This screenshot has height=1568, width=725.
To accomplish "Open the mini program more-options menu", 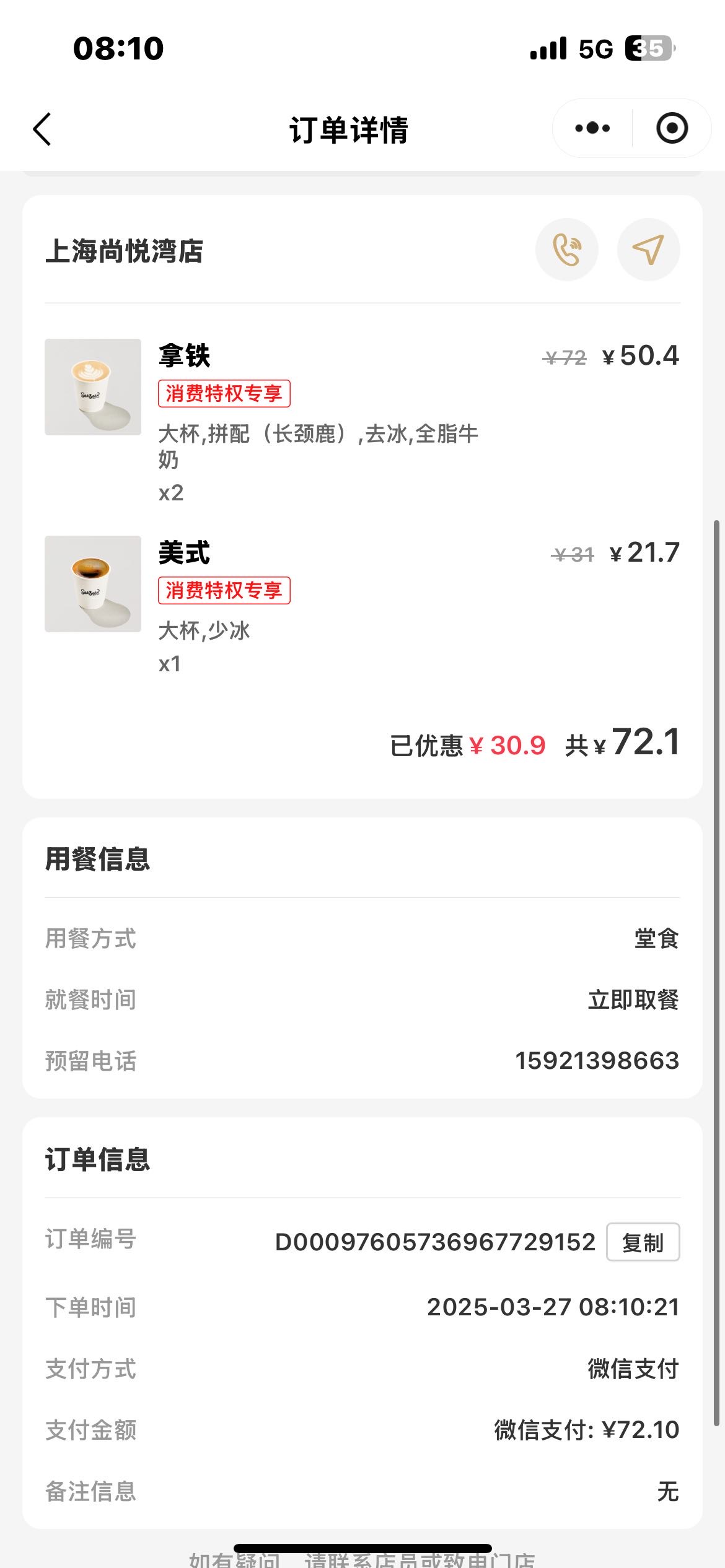I will click(x=592, y=128).
